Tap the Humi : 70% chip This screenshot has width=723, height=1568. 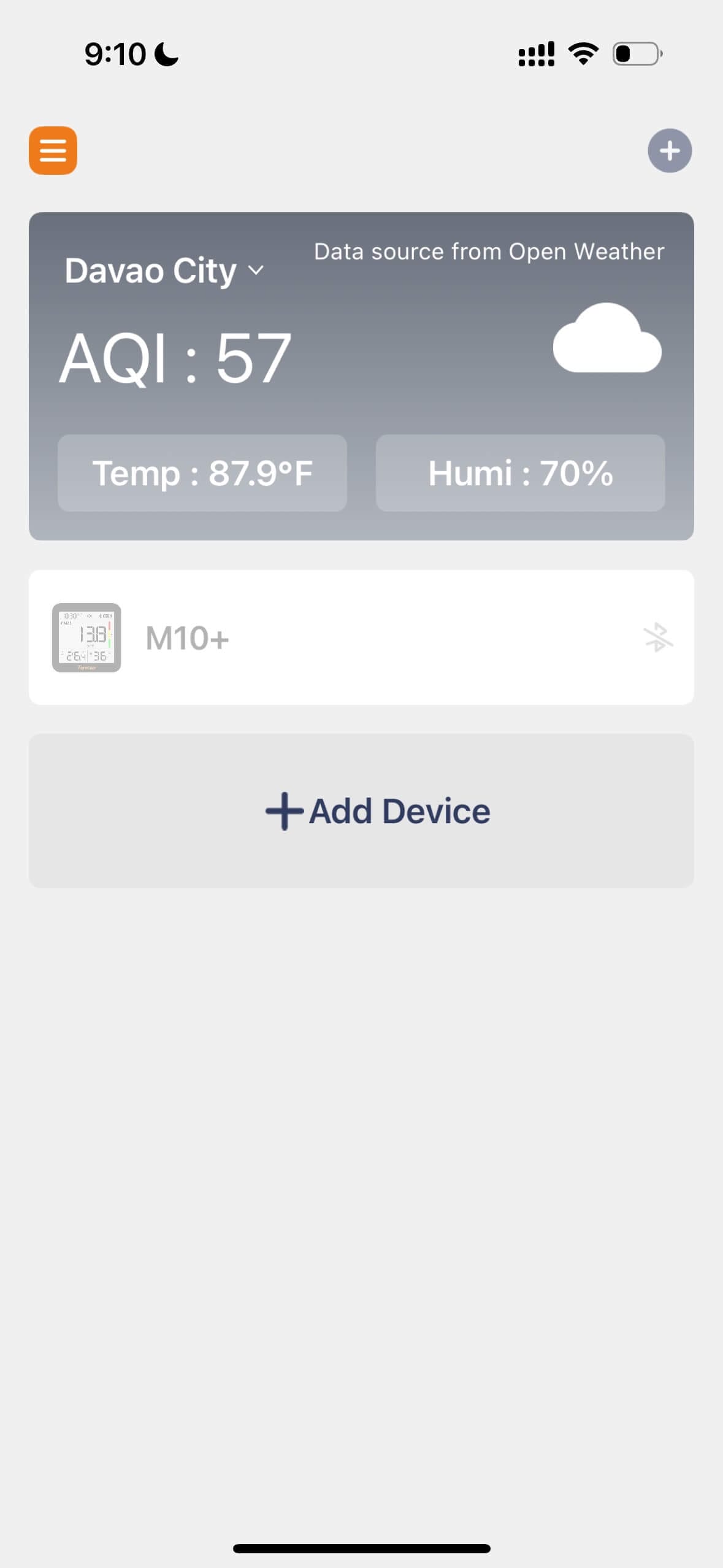click(x=520, y=472)
